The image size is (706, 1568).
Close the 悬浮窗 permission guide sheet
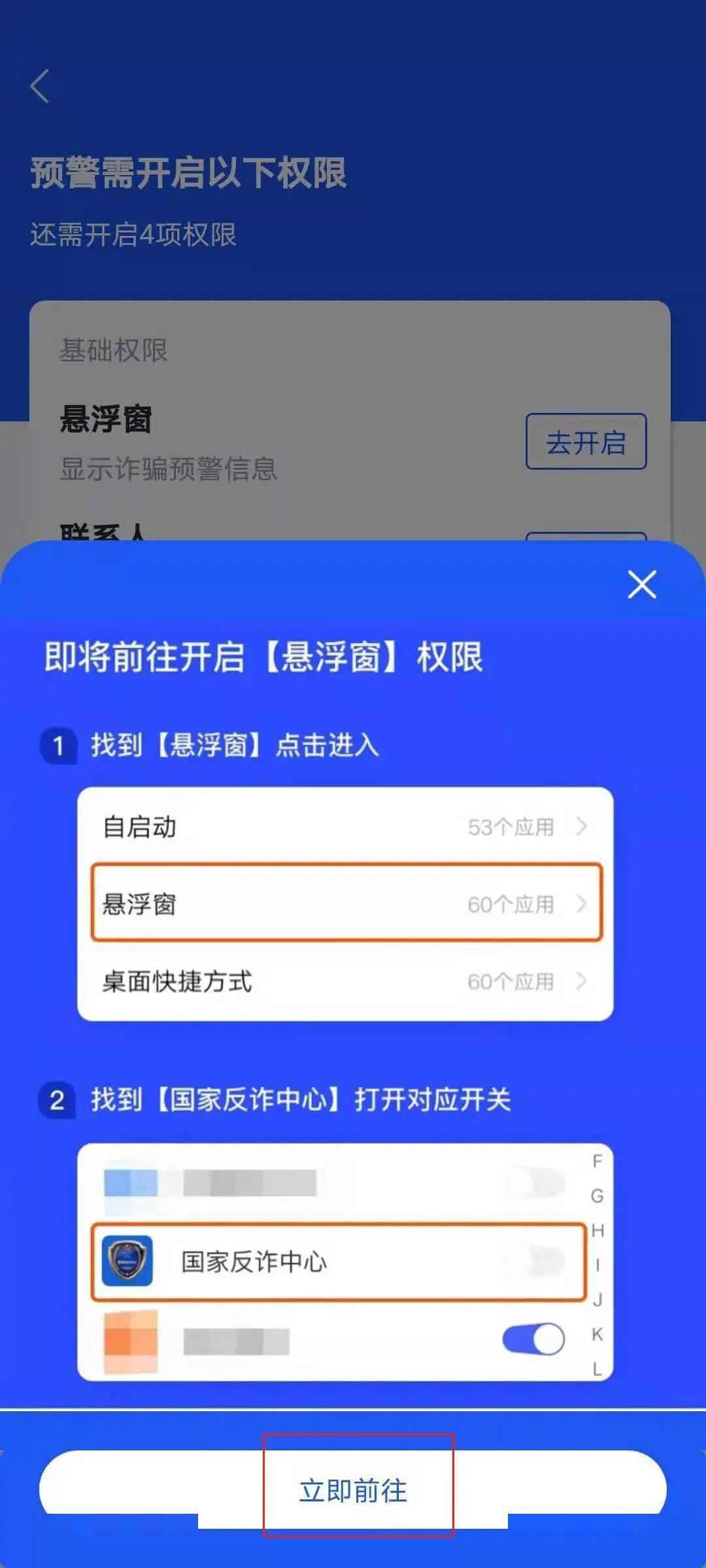[x=641, y=584]
